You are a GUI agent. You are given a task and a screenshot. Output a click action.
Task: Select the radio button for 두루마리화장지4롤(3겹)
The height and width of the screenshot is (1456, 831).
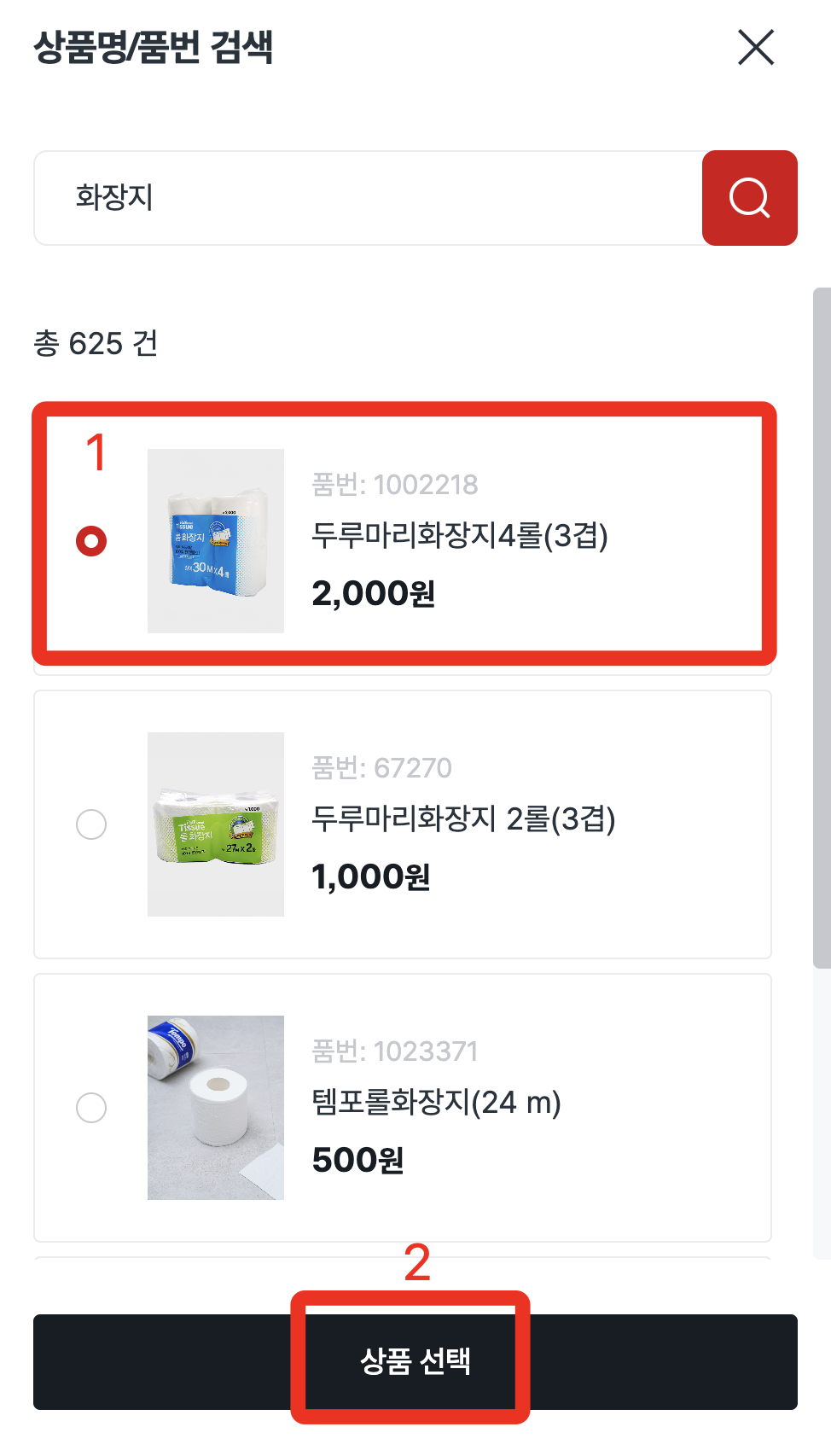[x=90, y=540]
